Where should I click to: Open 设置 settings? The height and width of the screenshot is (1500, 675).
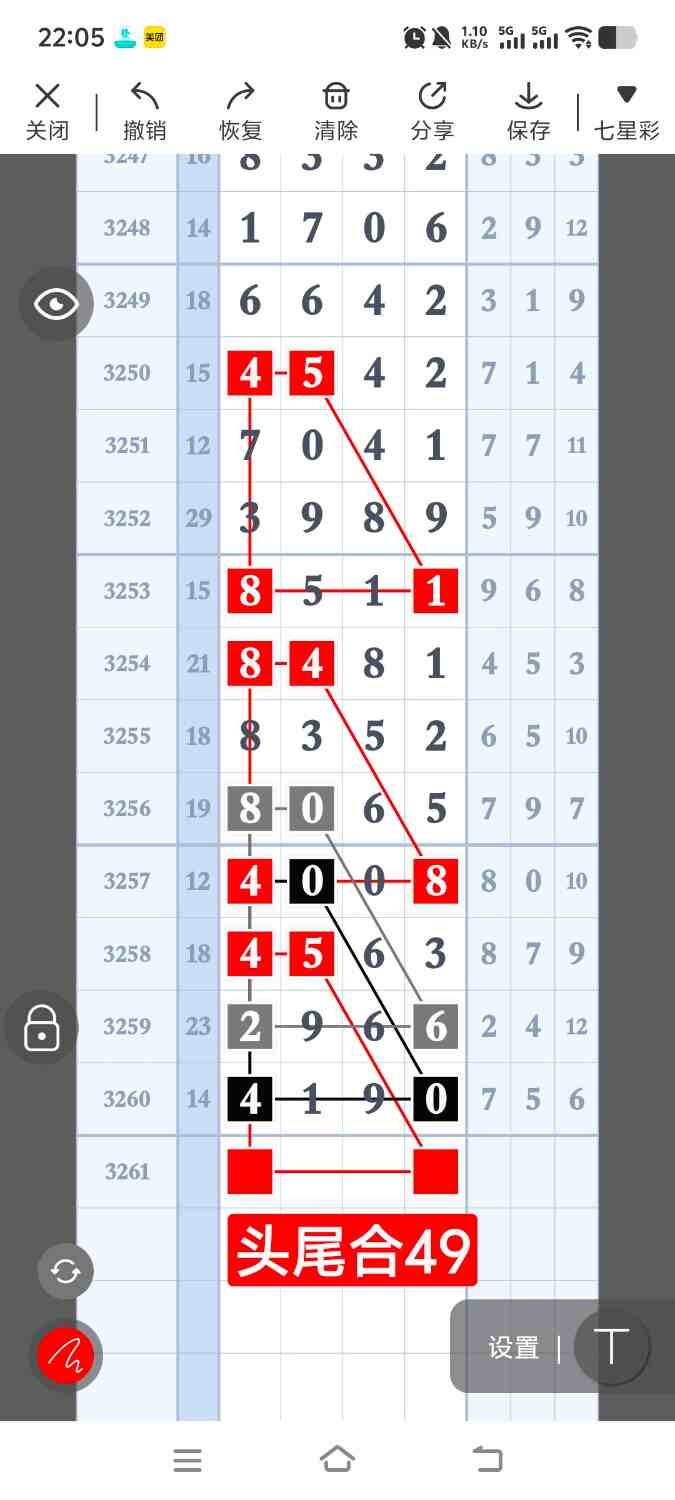(x=514, y=1348)
